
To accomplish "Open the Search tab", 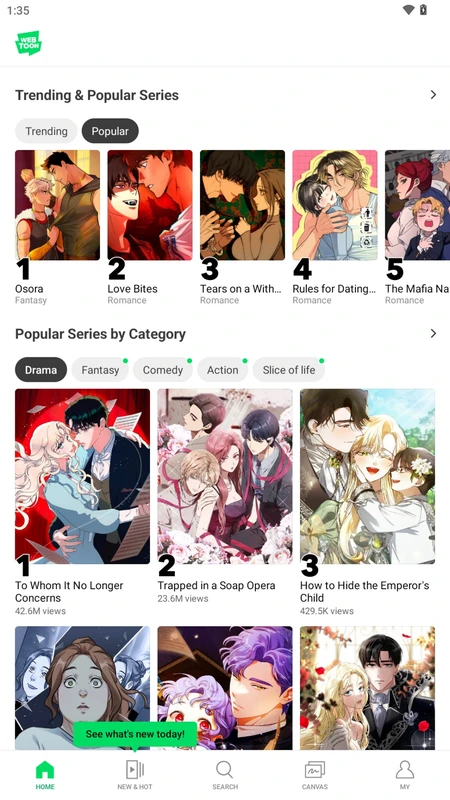I will pyautogui.click(x=225, y=775).
